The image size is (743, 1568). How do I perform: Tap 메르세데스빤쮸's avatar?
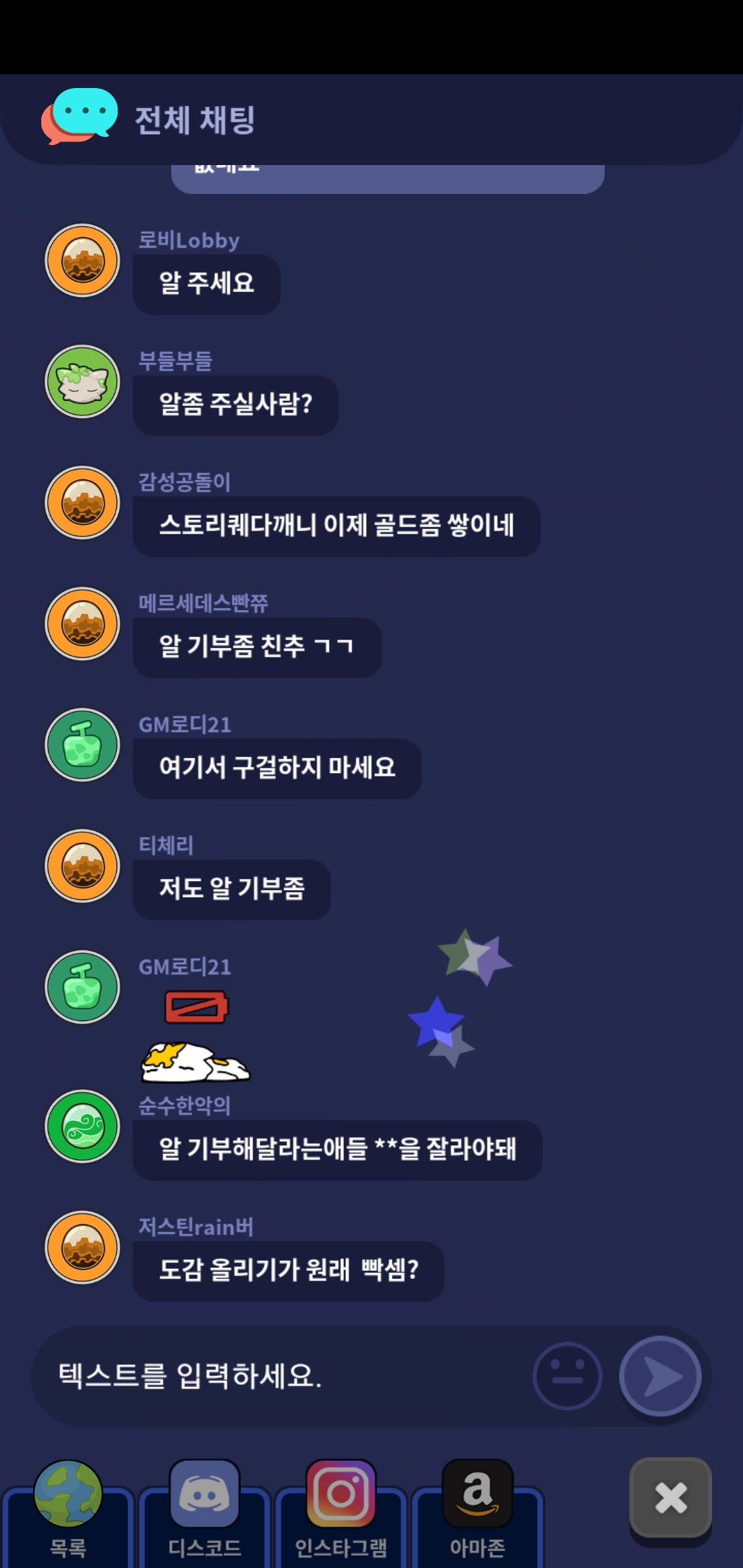coord(83,624)
